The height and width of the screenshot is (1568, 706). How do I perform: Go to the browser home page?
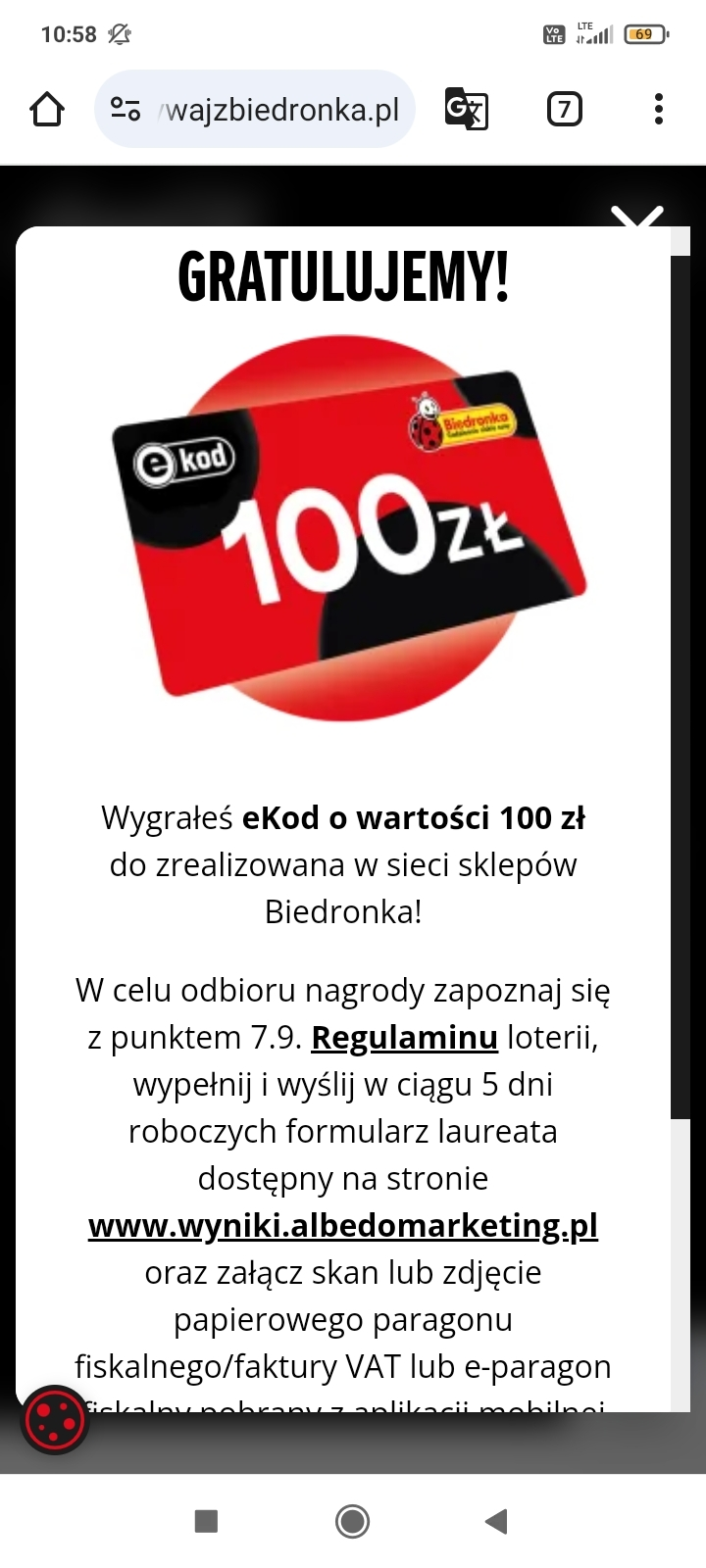[47, 109]
